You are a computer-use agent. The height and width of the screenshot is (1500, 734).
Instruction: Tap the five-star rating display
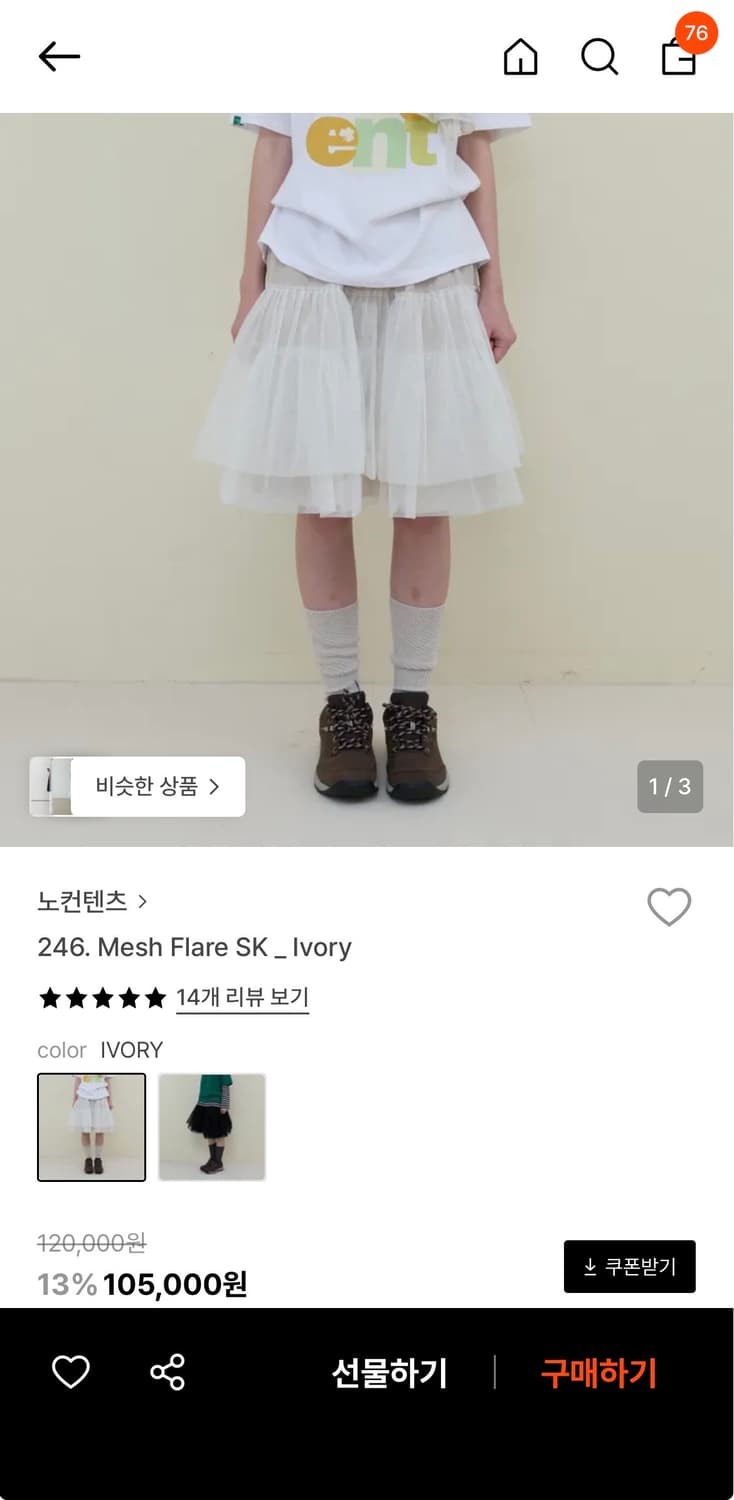tap(101, 997)
